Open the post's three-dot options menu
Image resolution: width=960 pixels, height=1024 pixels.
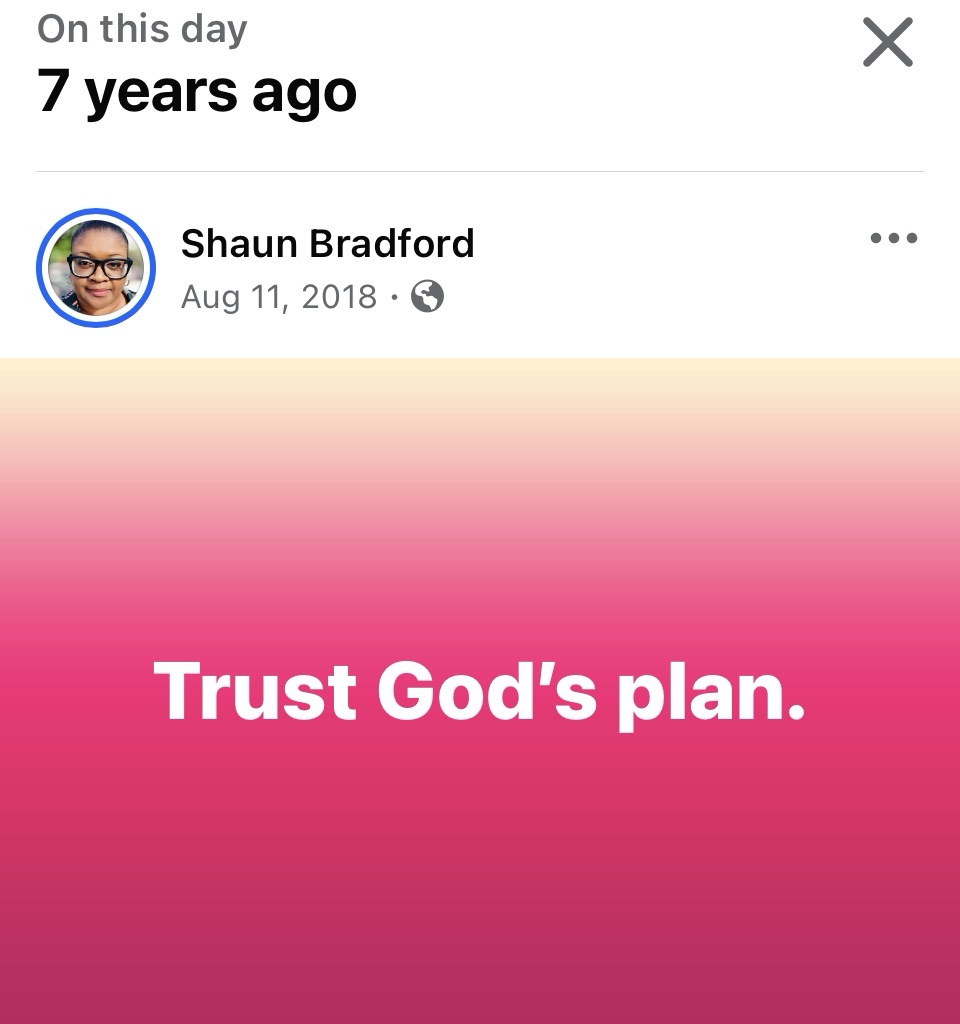(x=893, y=239)
